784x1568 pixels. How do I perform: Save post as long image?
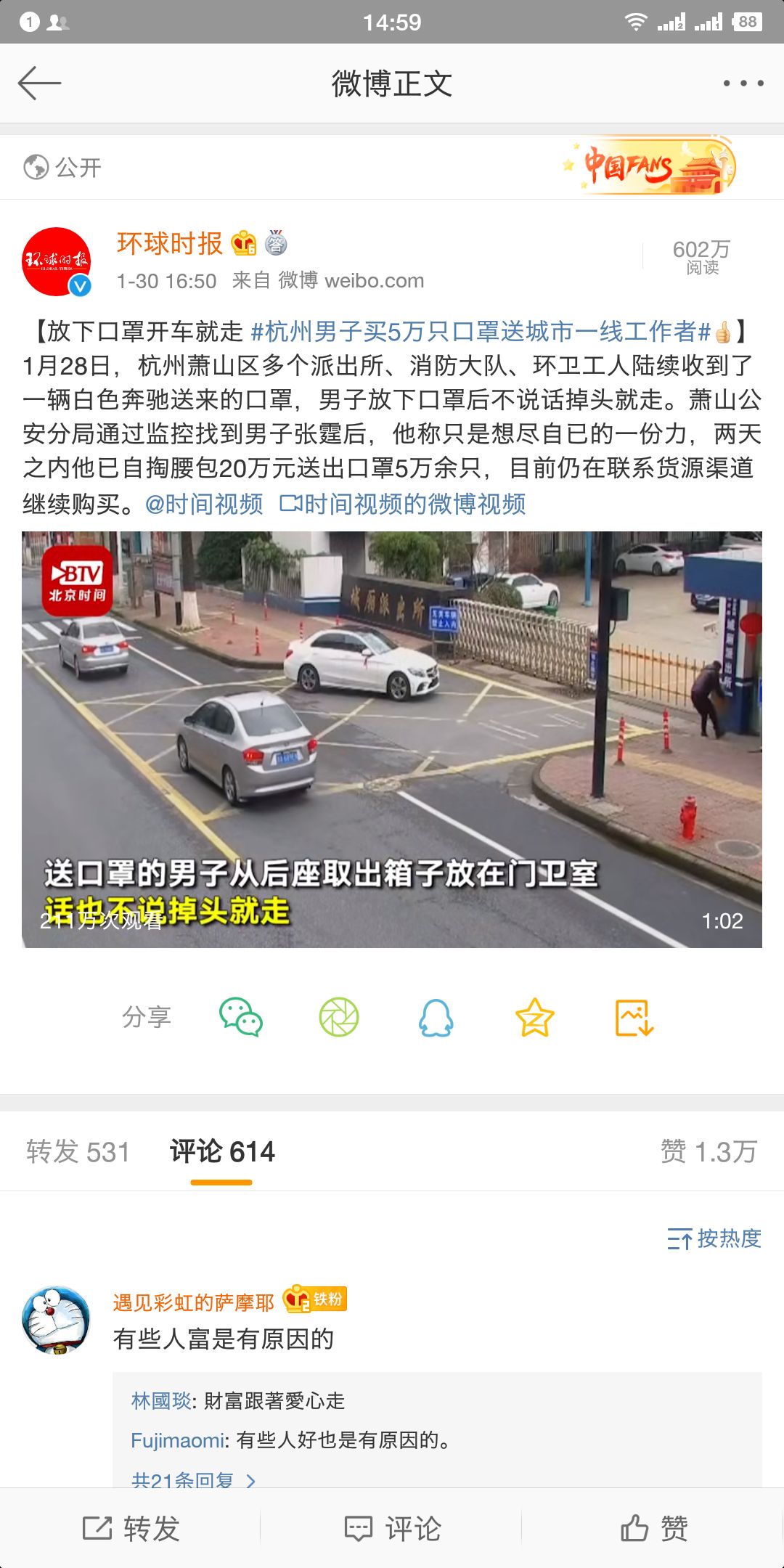(x=634, y=1017)
